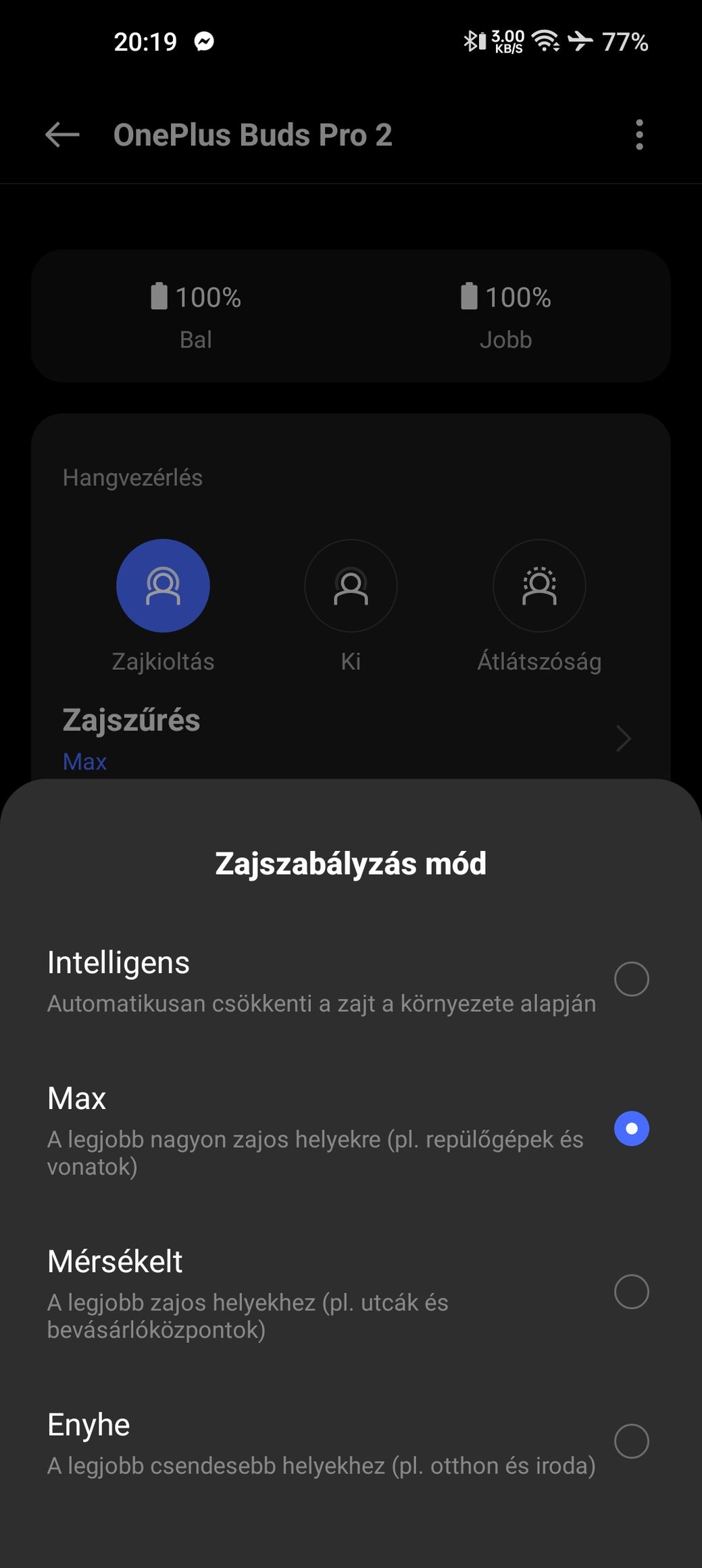Screen dimensions: 702x1568
Task: Select the Enyhe noise control option
Action: (351, 1442)
